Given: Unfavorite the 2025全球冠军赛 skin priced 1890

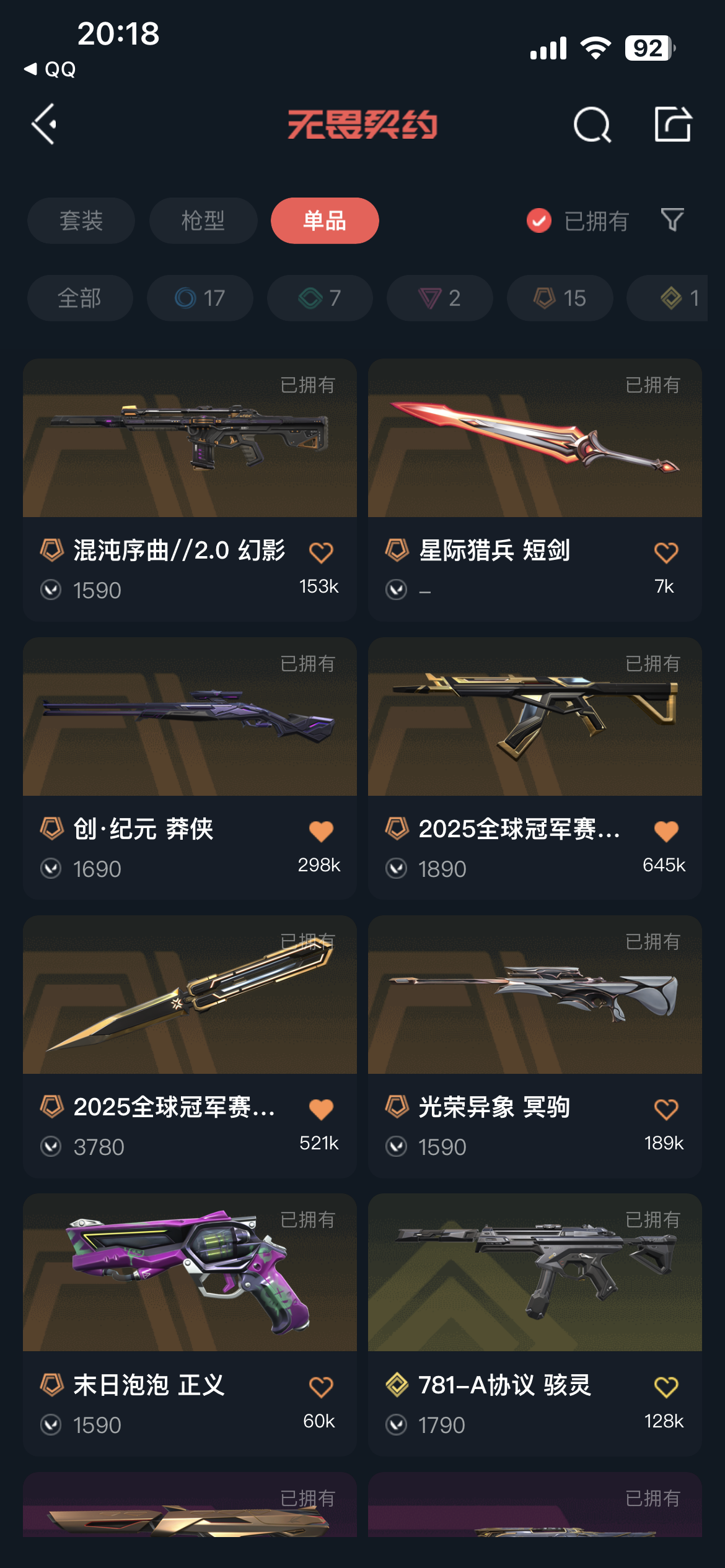Looking at the screenshot, I should point(666,830).
